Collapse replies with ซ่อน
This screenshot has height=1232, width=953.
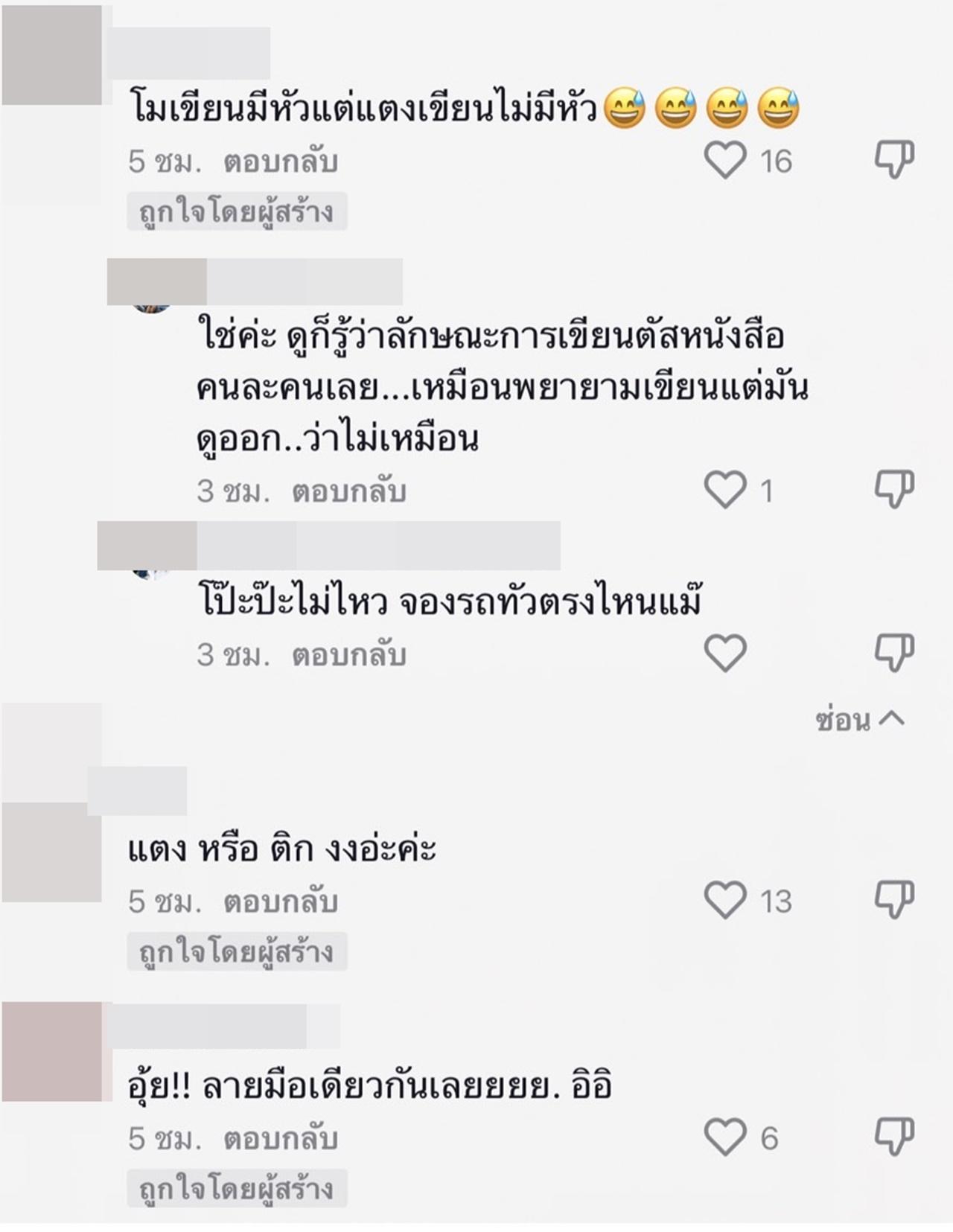tap(859, 719)
